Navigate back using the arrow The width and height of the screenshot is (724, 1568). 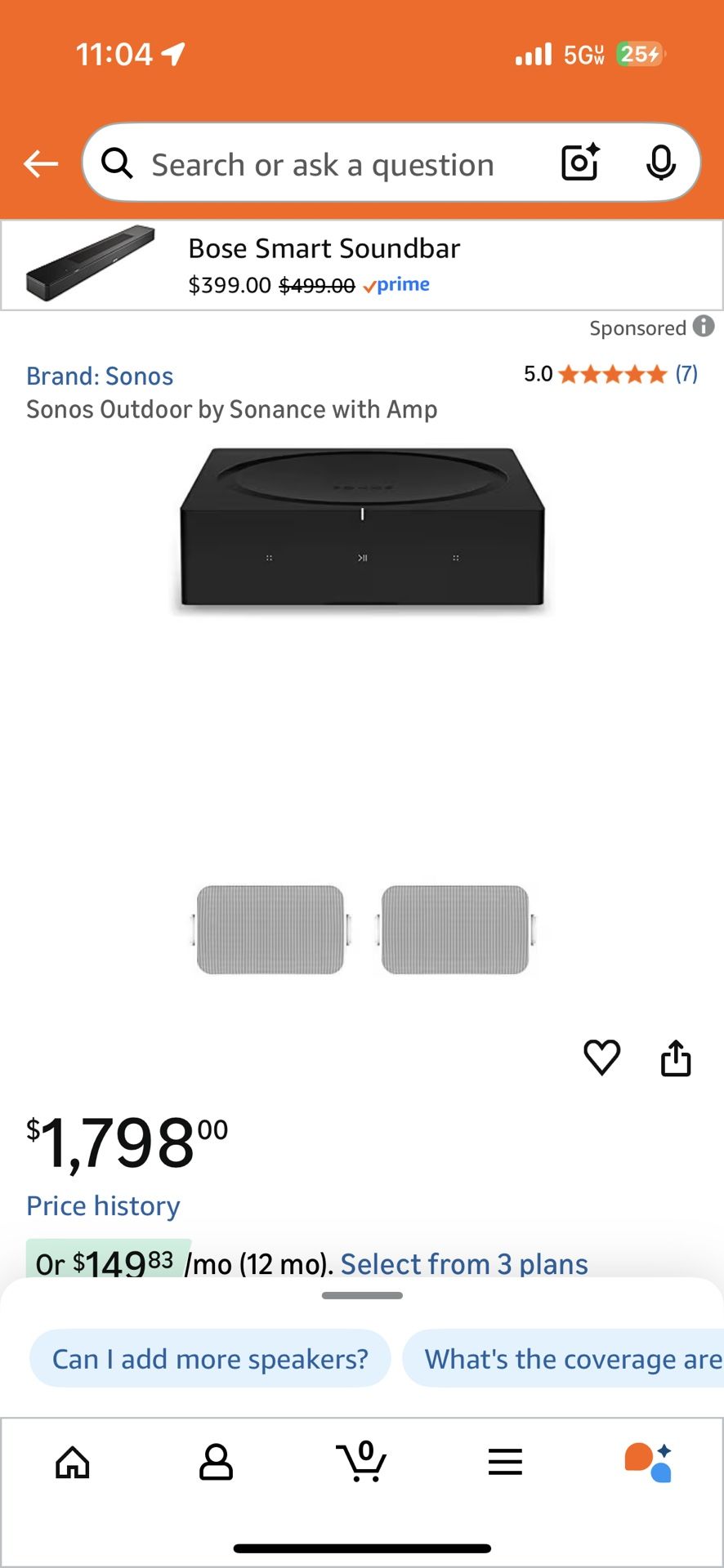point(39,163)
